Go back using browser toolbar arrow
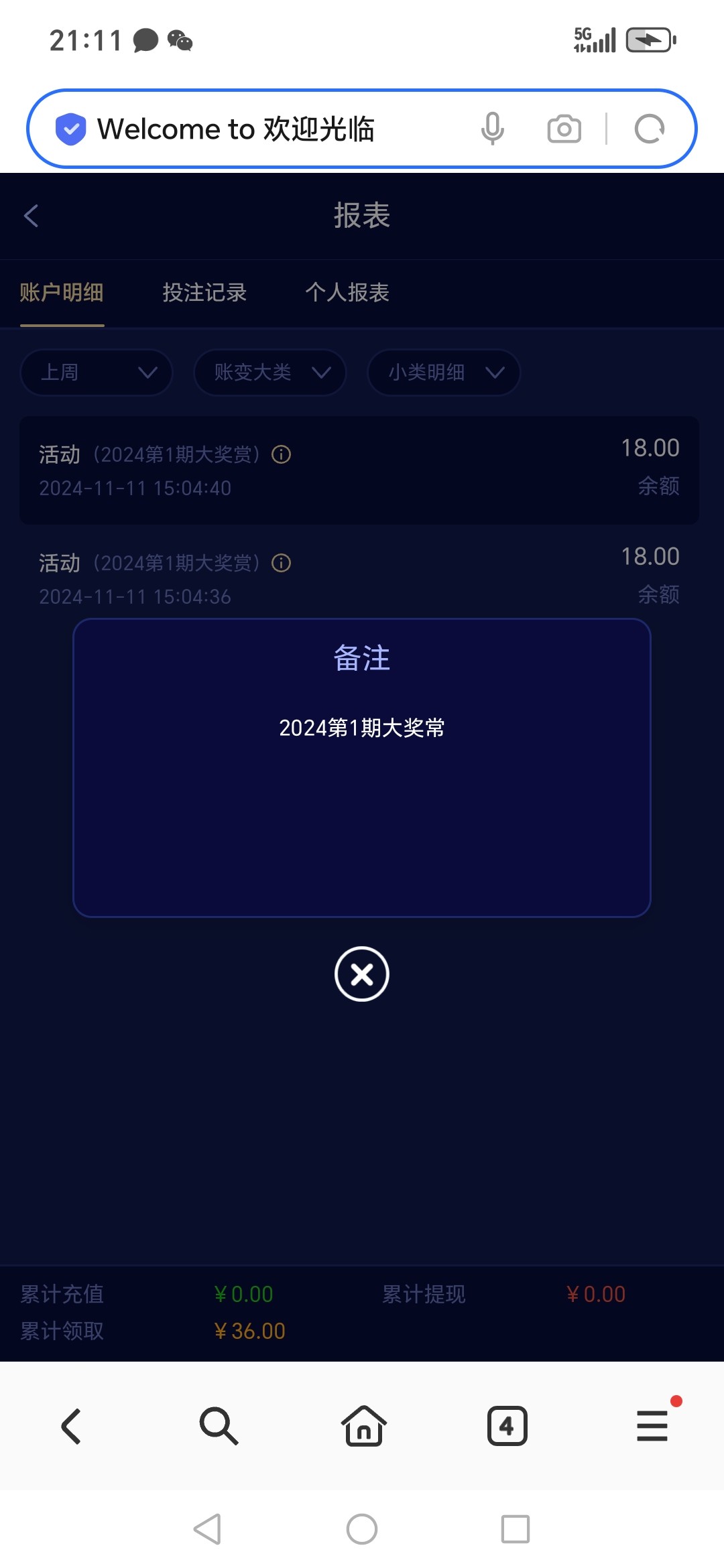This screenshot has width=724, height=1568. 72,1426
